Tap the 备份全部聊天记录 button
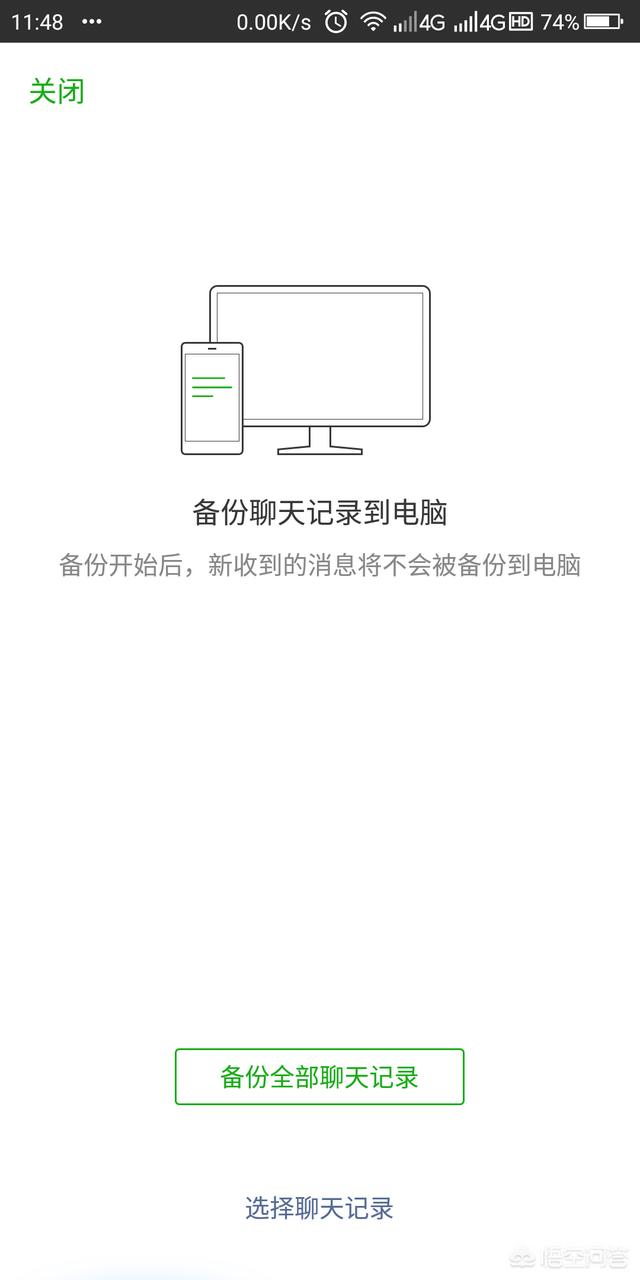This screenshot has height=1280, width=640. [319, 1077]
